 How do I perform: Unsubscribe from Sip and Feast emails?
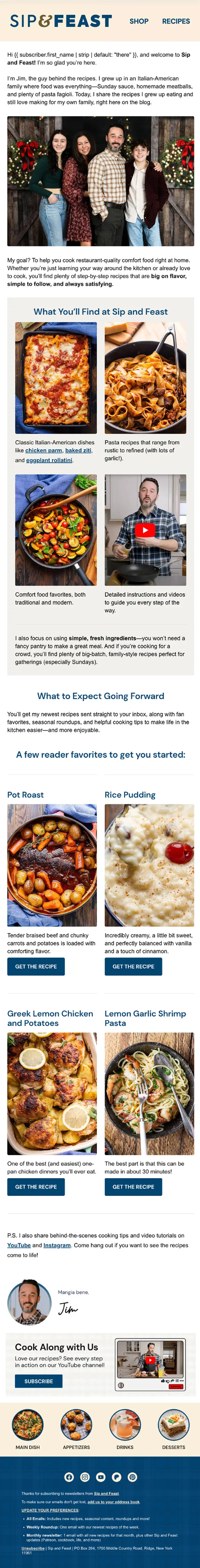click(x=33, y=1548)
